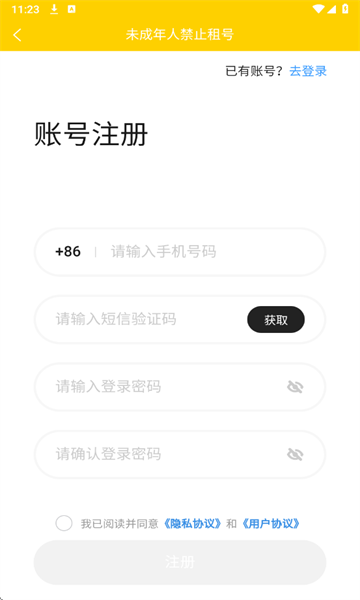Tap 获取 to get verification code

(x=276, y=320)
